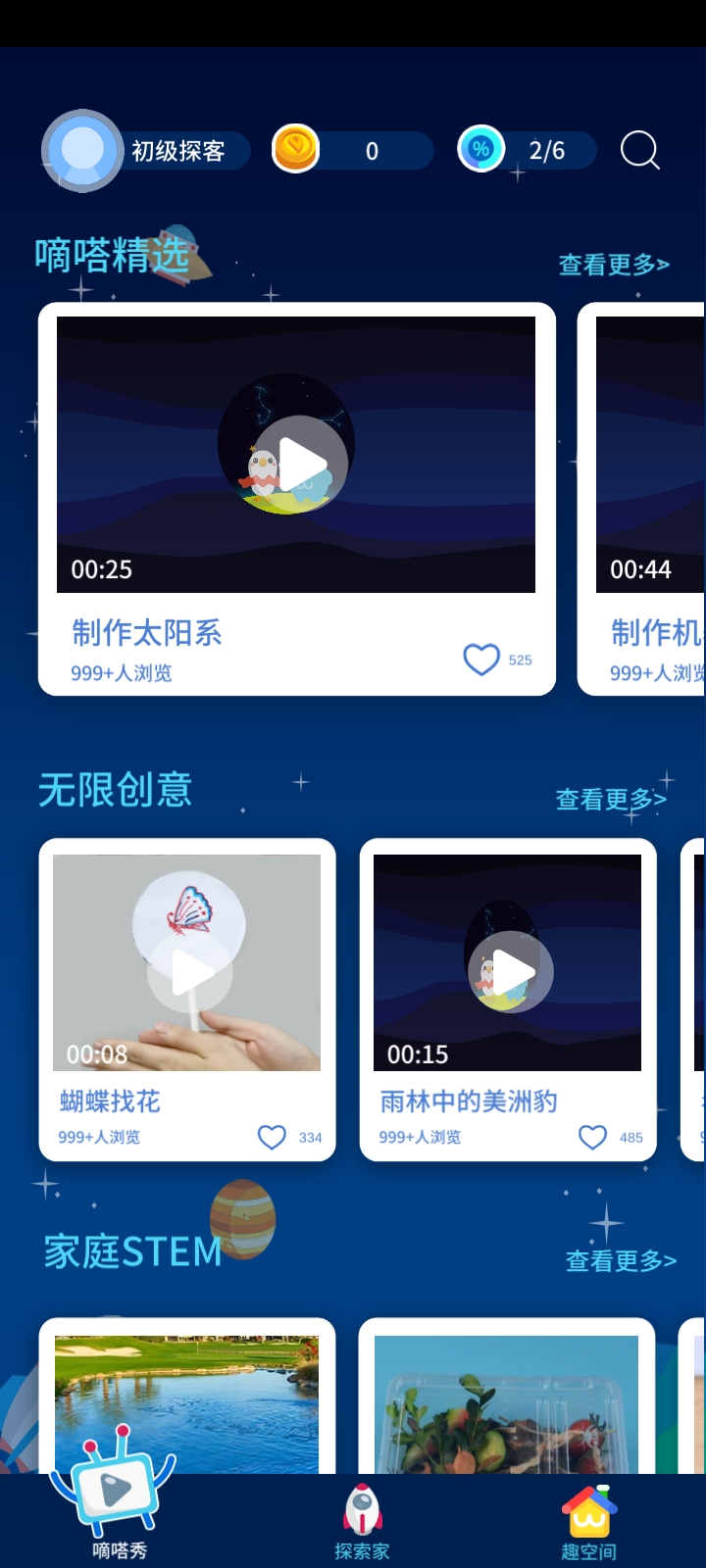Open 查看更多 for 家庭STEM
706x1568 pixels.
[x=618, y=1261]
